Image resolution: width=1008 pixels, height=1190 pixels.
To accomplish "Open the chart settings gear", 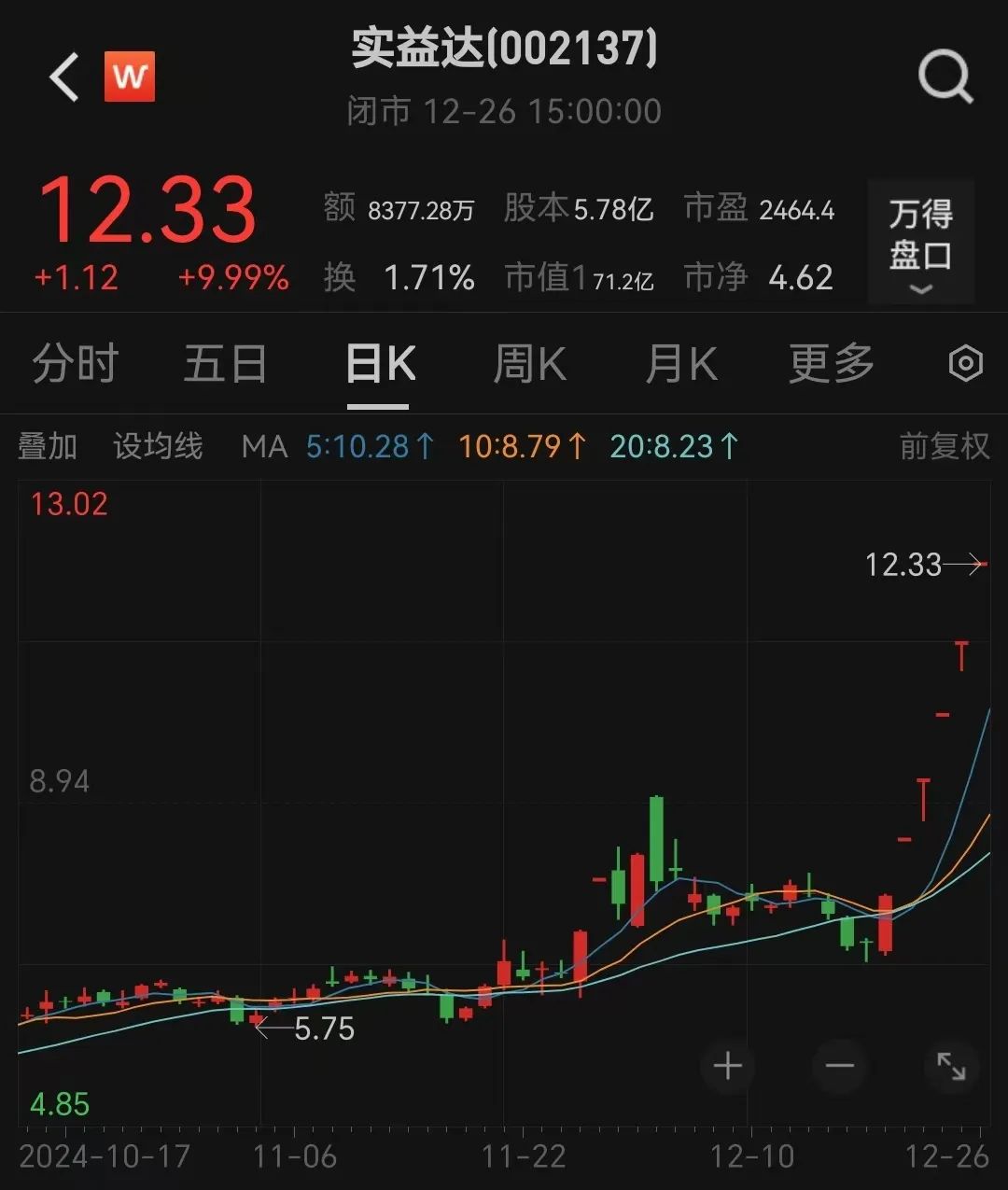I will pyautogui.click(x=966, y=363).
